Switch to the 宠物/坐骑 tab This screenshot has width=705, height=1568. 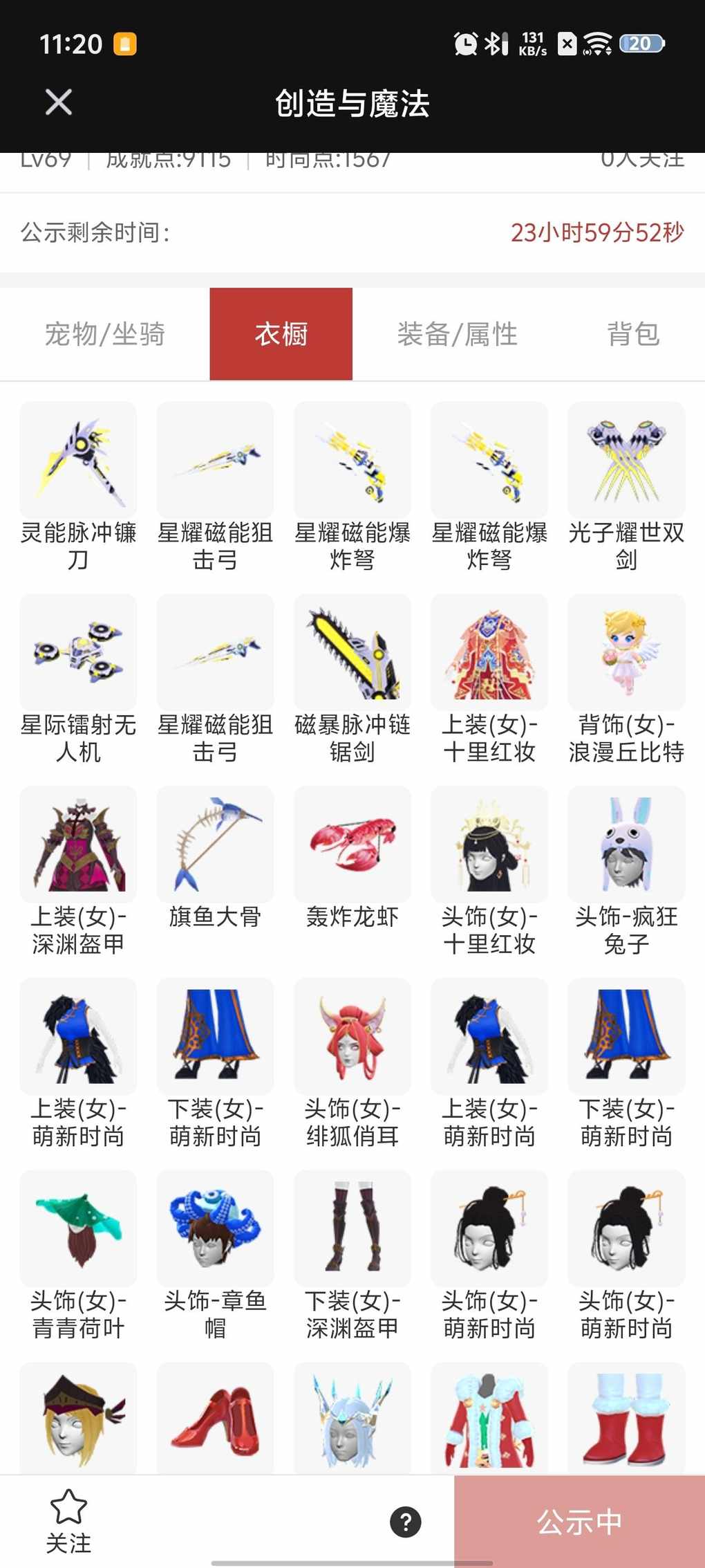[105, 334]
